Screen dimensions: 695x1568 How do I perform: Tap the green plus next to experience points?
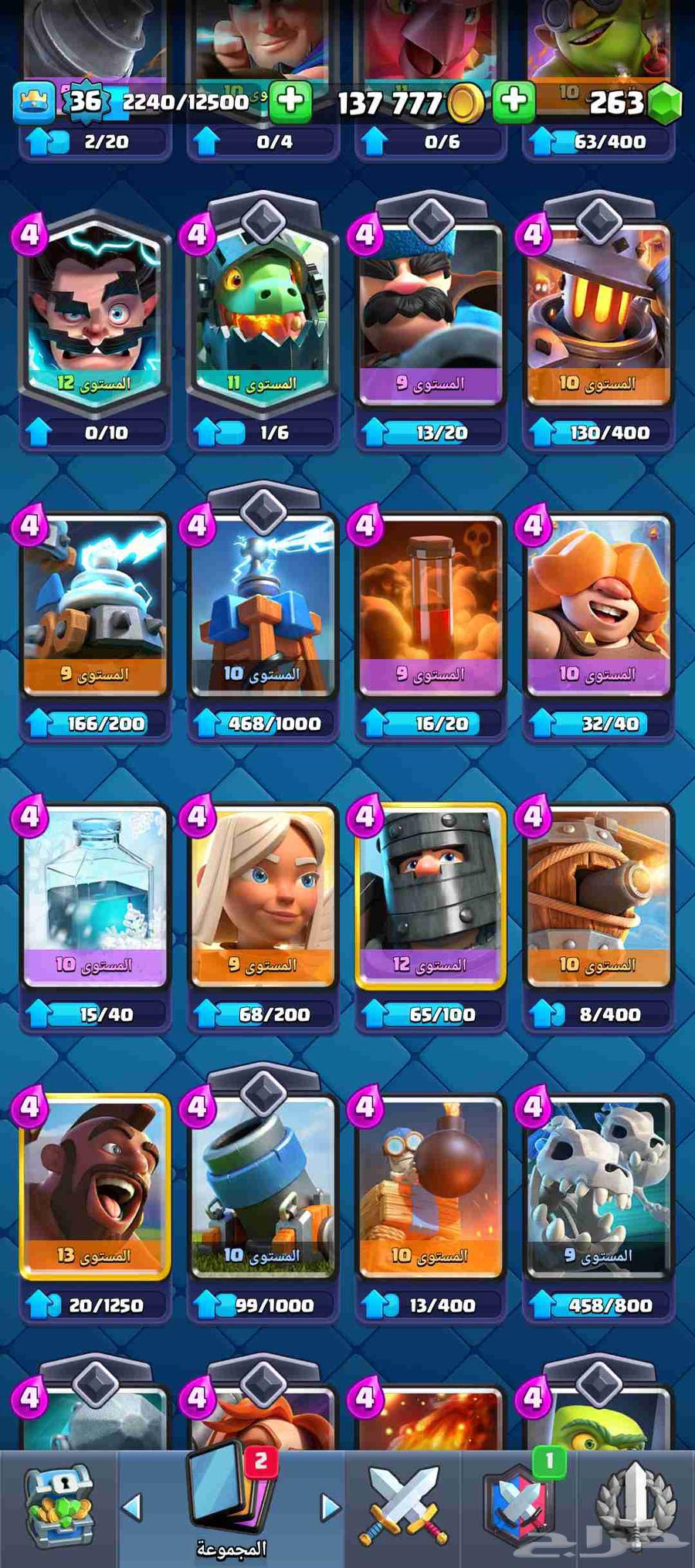290,101
